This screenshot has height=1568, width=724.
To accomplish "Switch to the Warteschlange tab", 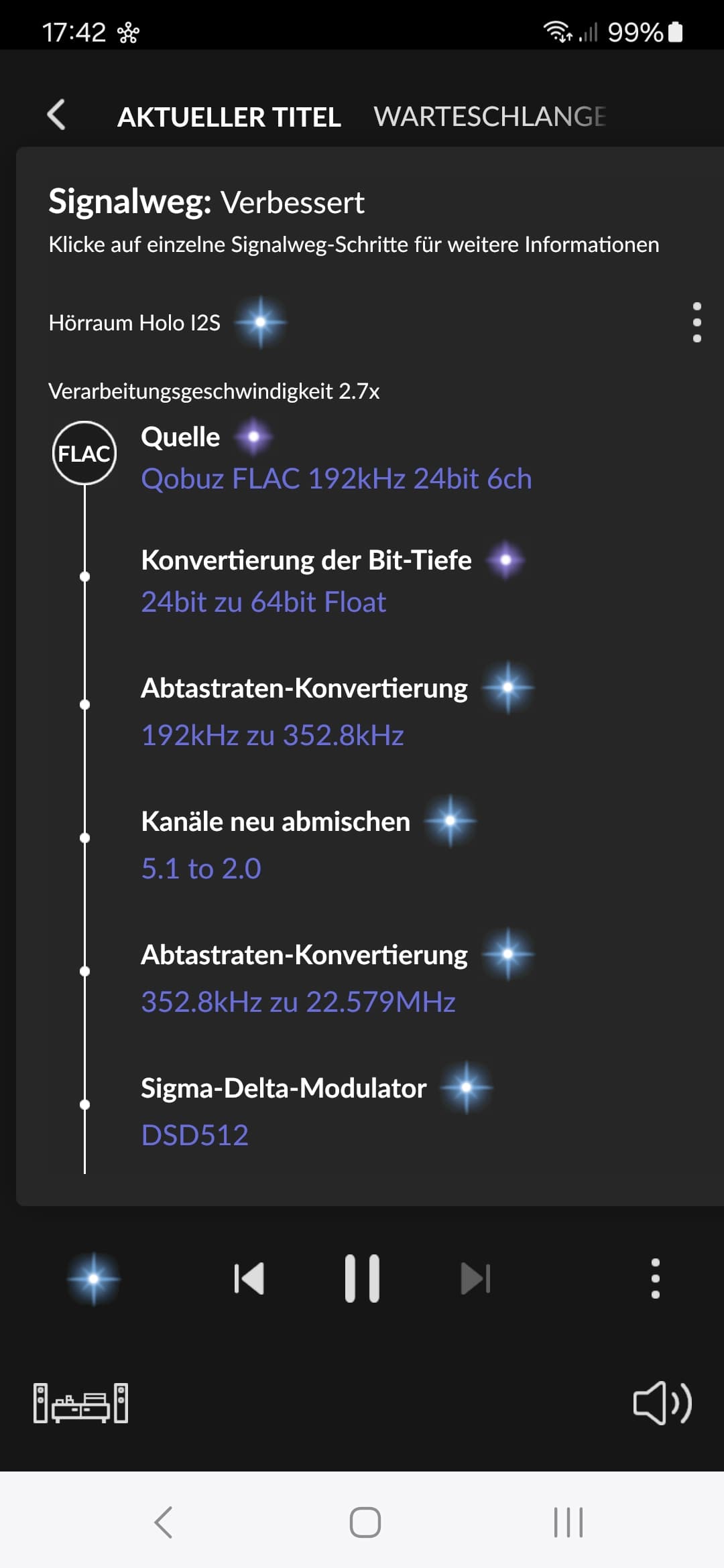I will [490, 117].
